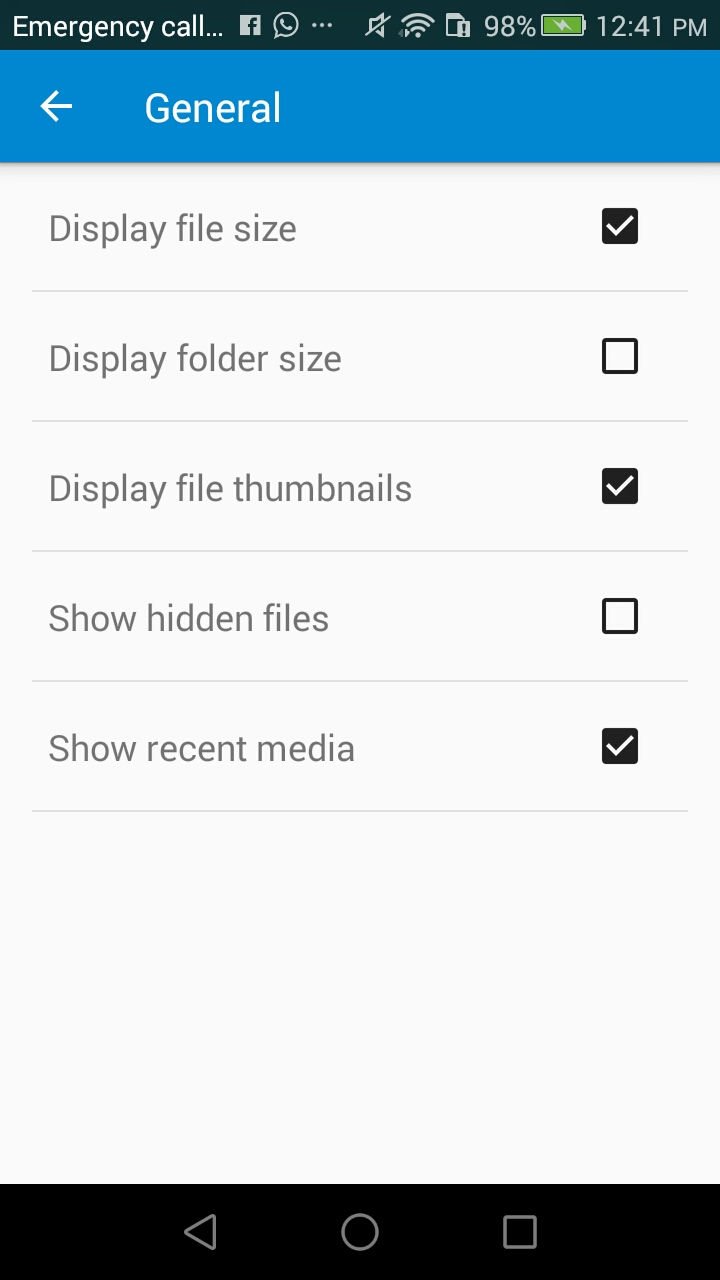Tap the Show hidden files row label
The image size is (720, 1280).
(x=188, y=618)
